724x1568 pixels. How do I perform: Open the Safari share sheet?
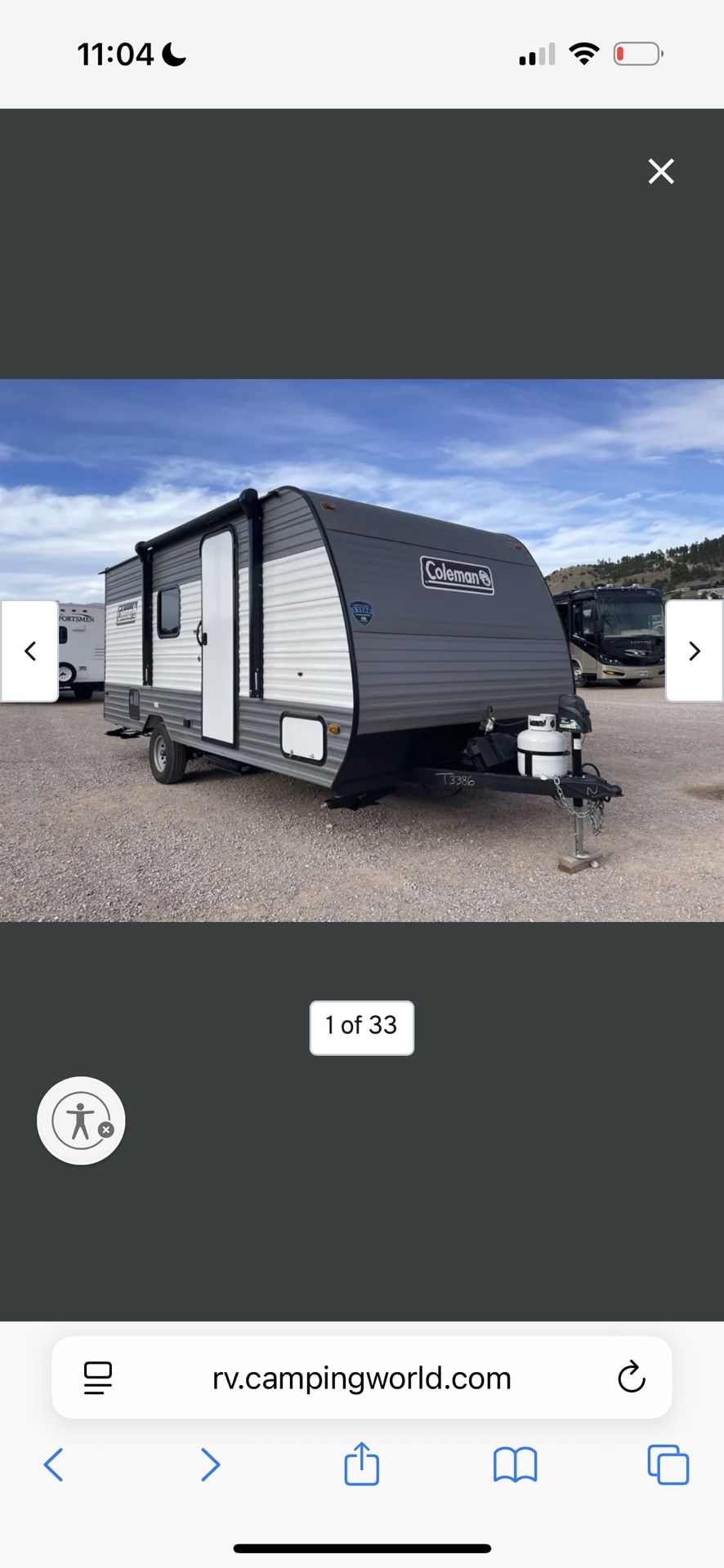click(x=362, y=1465)
